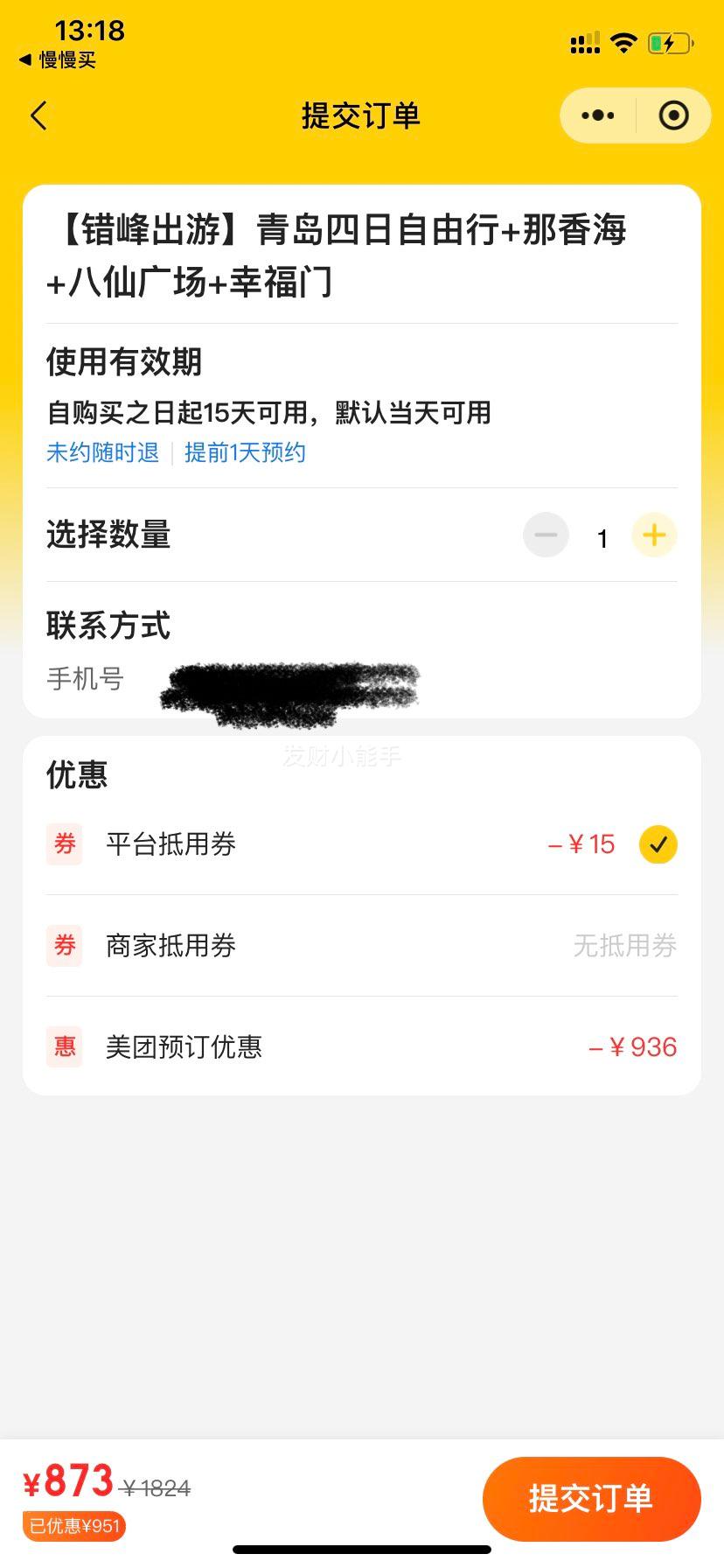Close the mini program via target icon
The height and width of the screenshot is (1568, 724).
click(x=673, y=115)
